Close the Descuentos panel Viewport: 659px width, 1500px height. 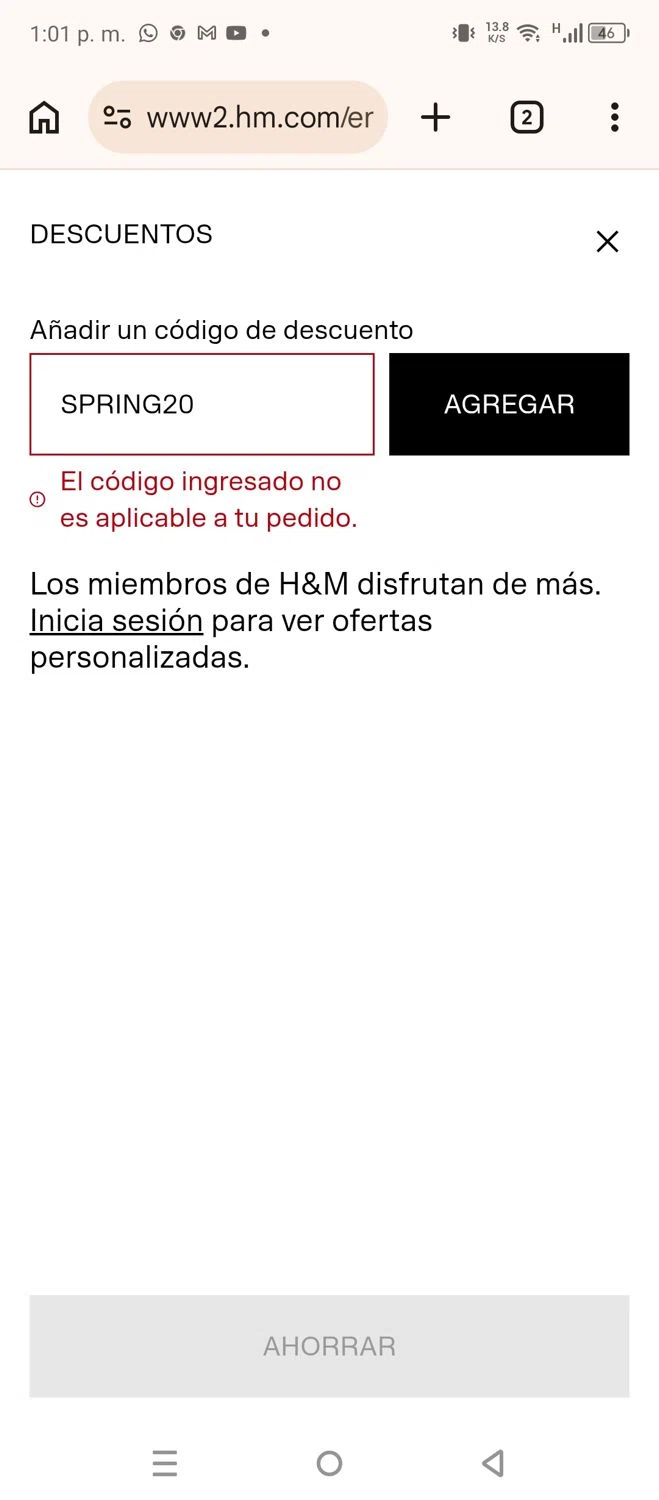point(607,241)
